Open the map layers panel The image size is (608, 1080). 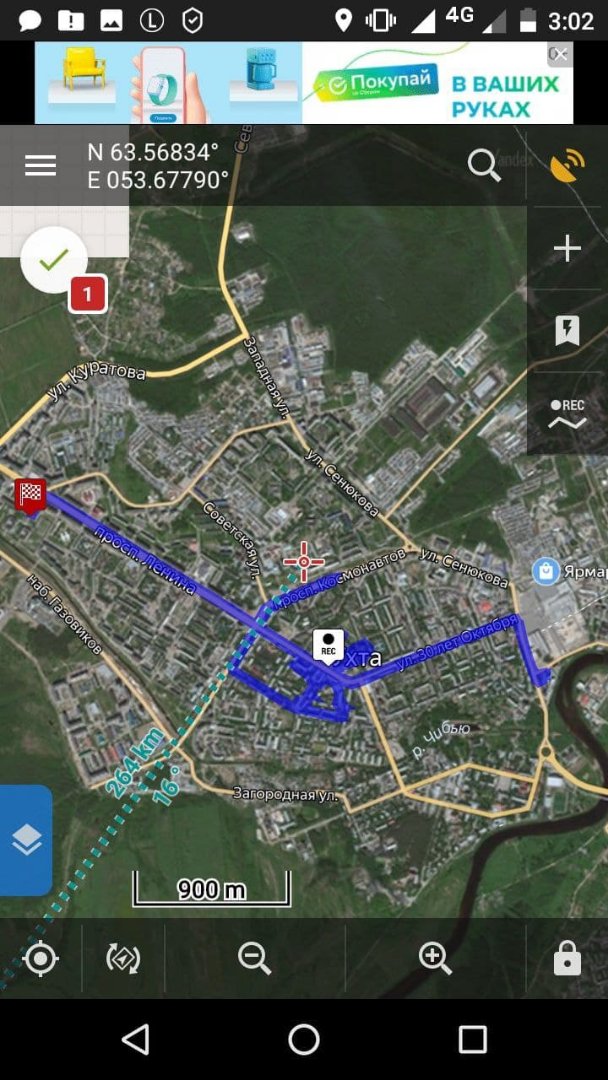tap(26, 840)
